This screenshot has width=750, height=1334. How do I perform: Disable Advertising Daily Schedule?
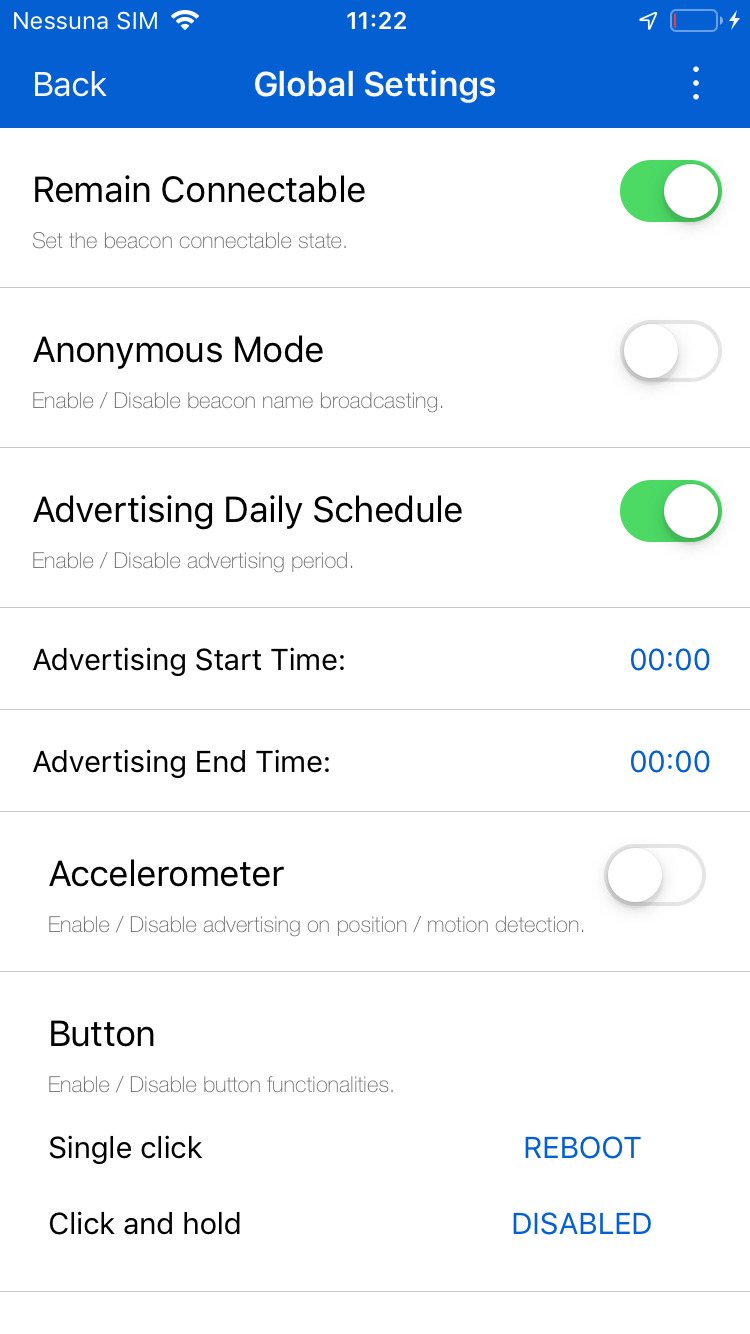[x=671, y=511]
